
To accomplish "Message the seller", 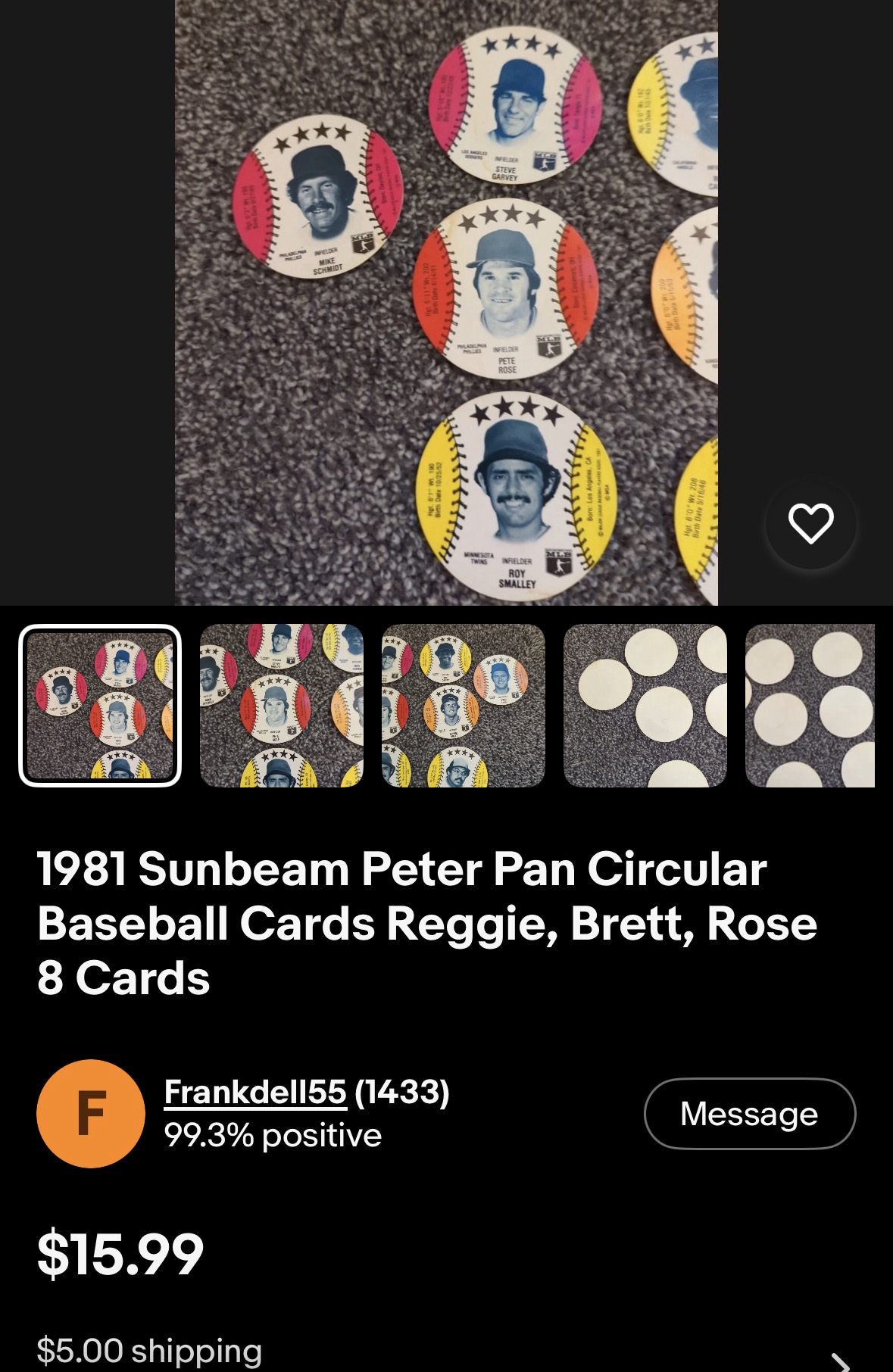I will coord(749,1114).
